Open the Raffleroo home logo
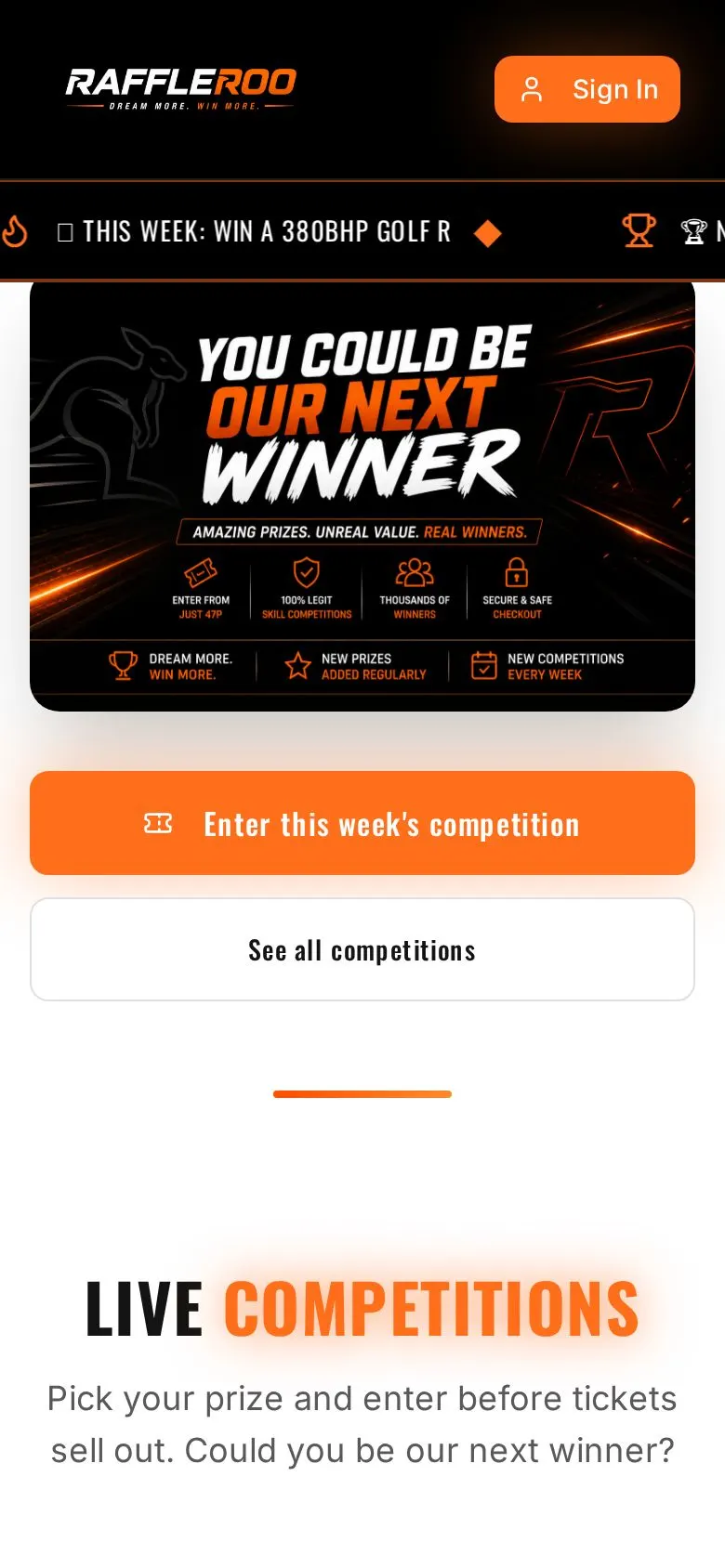Image resolution: width=725 pixels, height=1568 pixels. [x=180, y=89]
